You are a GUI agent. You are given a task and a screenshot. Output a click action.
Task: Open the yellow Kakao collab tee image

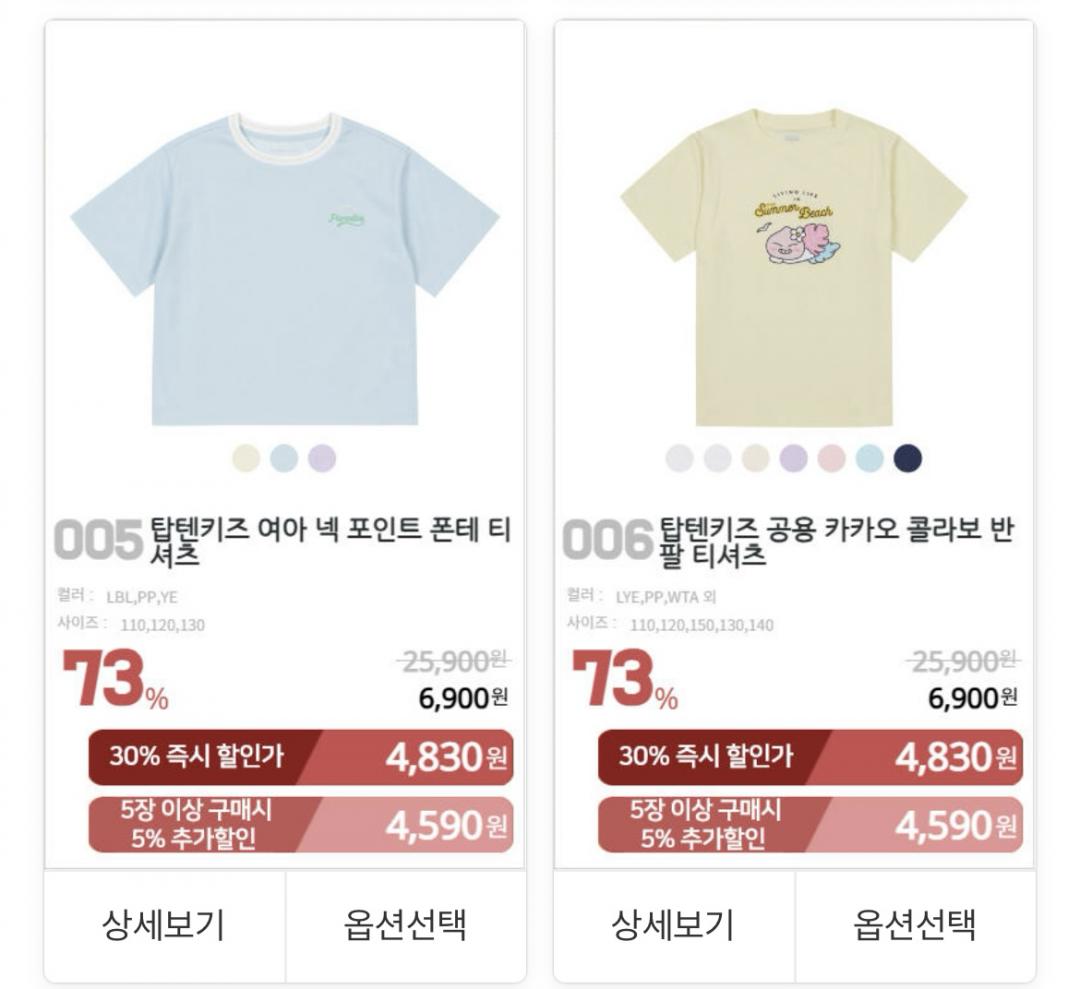point(794,267)
